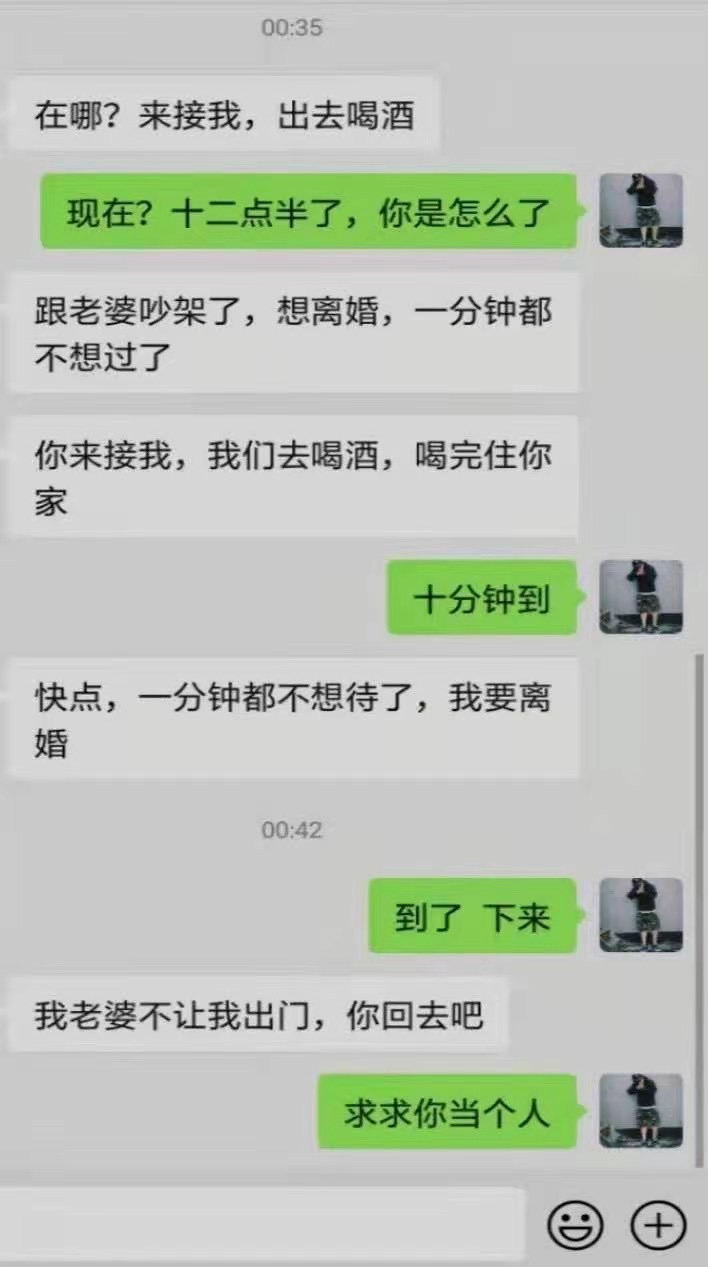Open the plus attachments menu
Viewport: 708px width, 1267px height.
click(x=657, y=1224)
